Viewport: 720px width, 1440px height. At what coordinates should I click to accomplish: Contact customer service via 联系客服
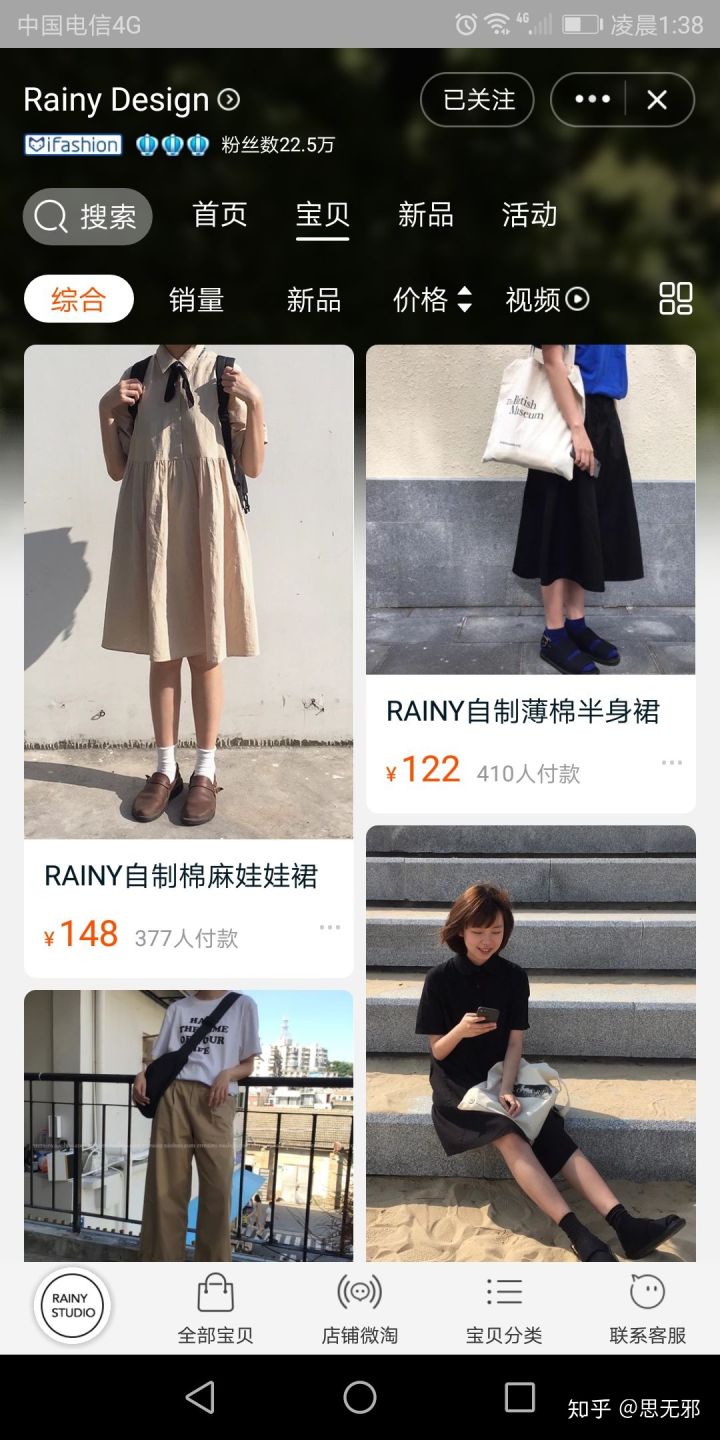click(648, 1308)
